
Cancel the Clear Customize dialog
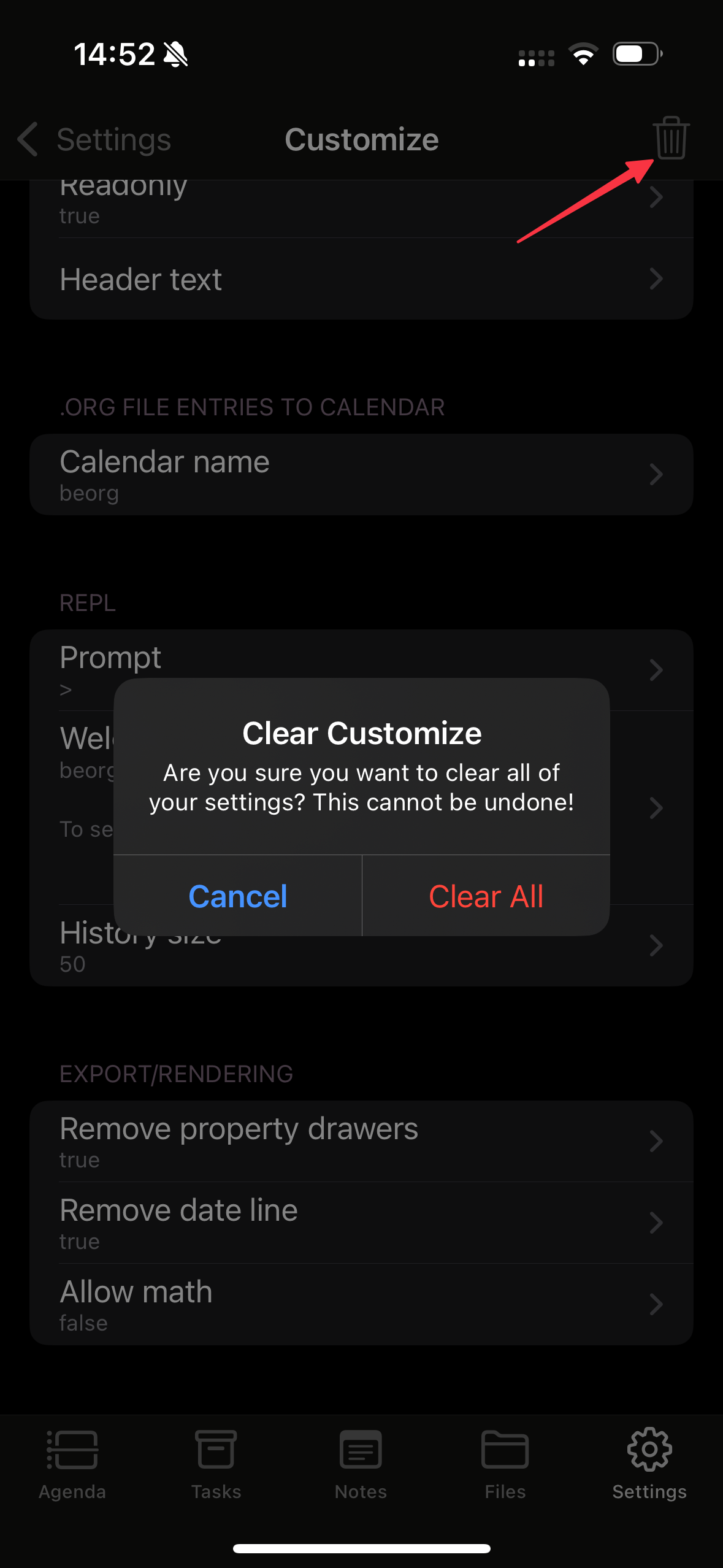238,896
